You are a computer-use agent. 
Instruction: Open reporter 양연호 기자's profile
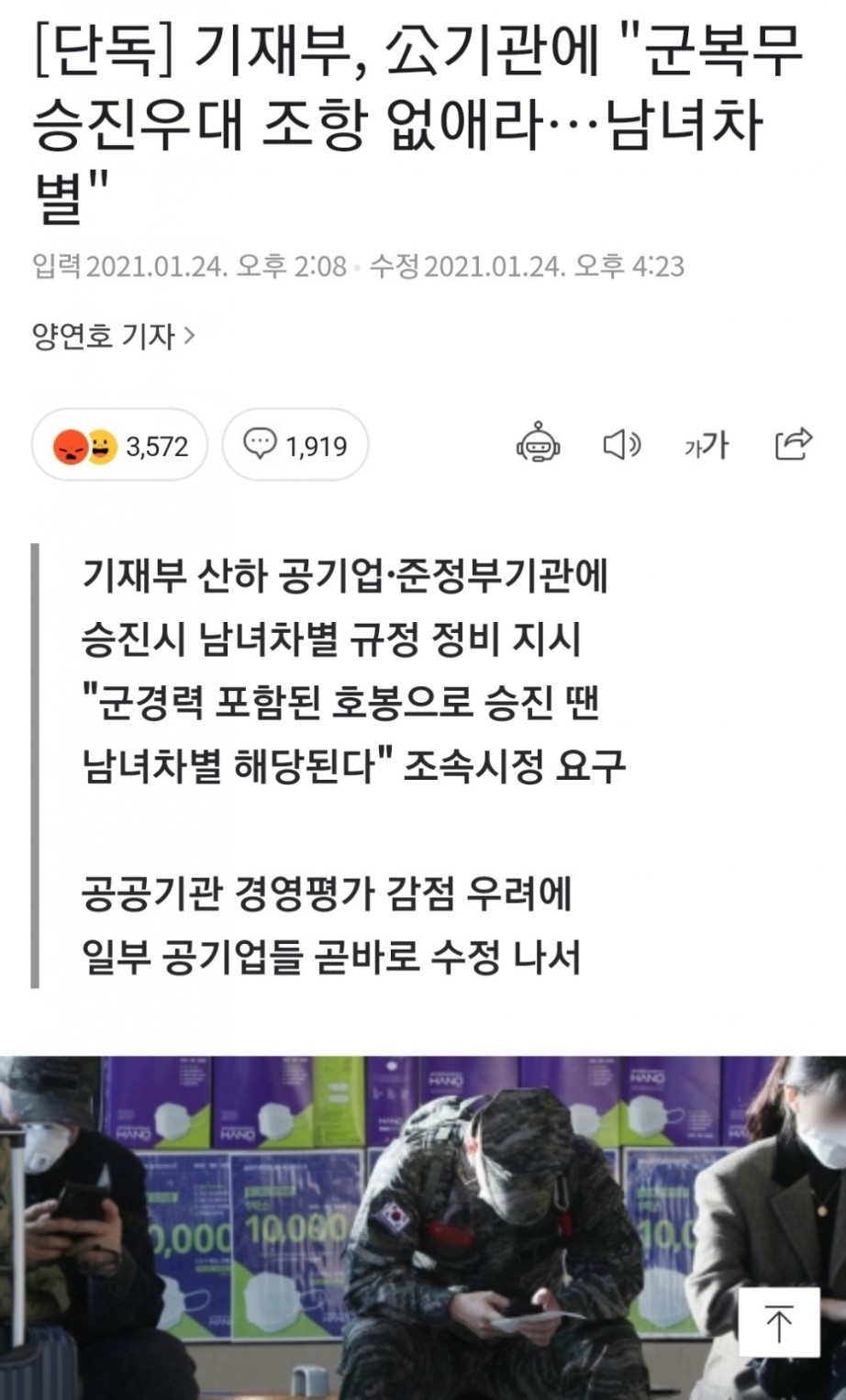(x=113, y=337)
